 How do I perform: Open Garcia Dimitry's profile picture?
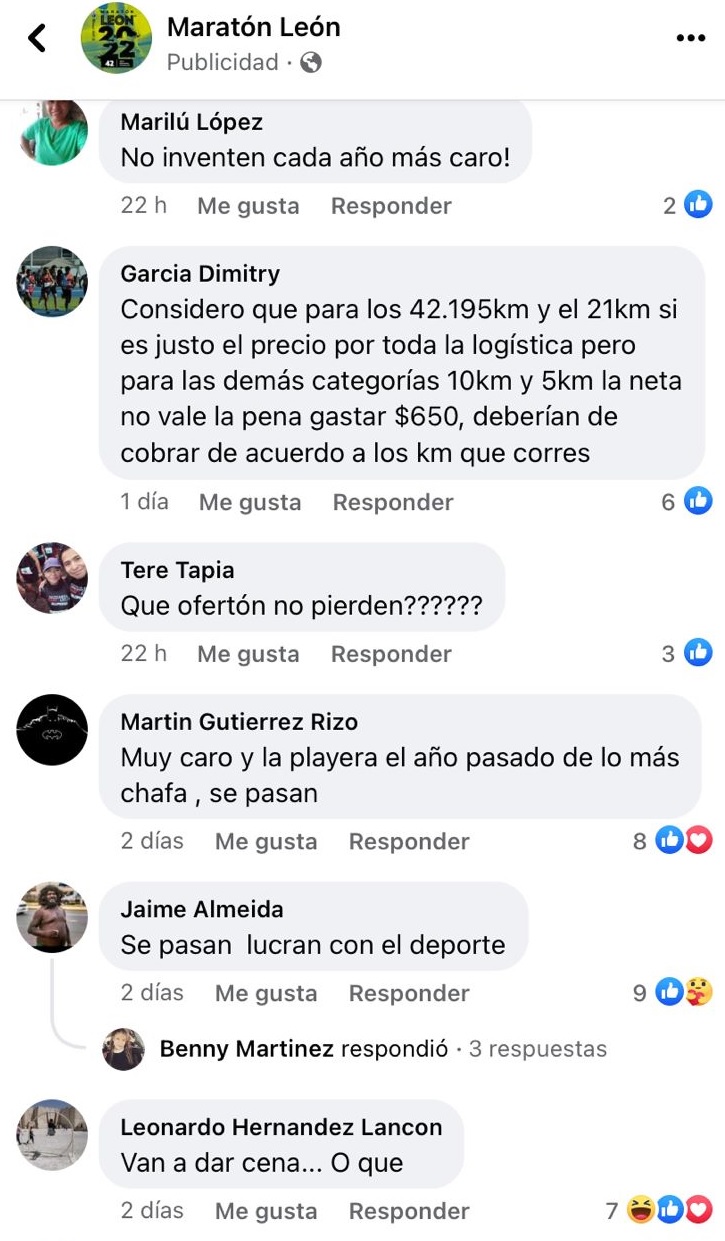[52, 281]
